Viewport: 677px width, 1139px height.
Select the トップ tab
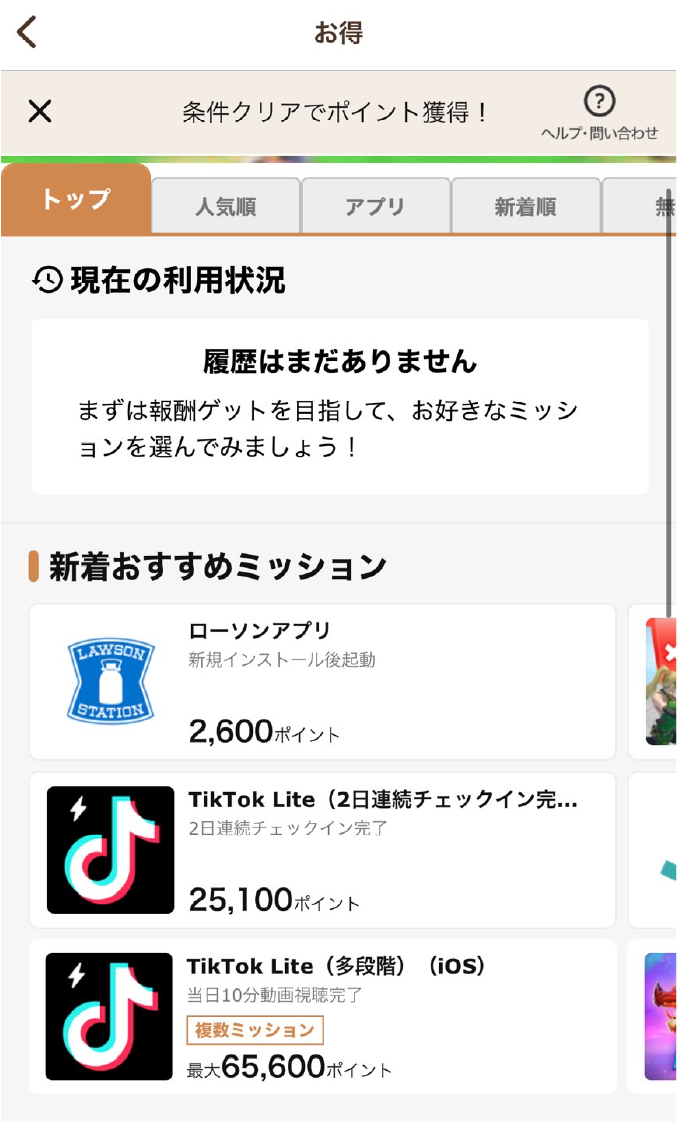tap(76, 200)
